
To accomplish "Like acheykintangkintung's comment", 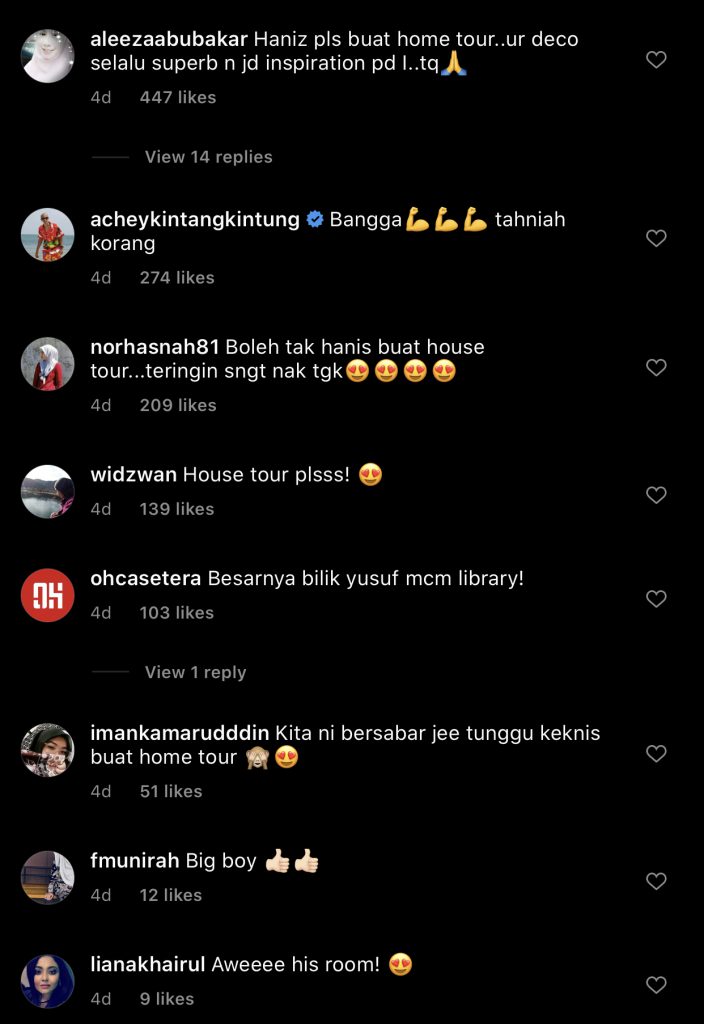I will (x=656, y=239).
